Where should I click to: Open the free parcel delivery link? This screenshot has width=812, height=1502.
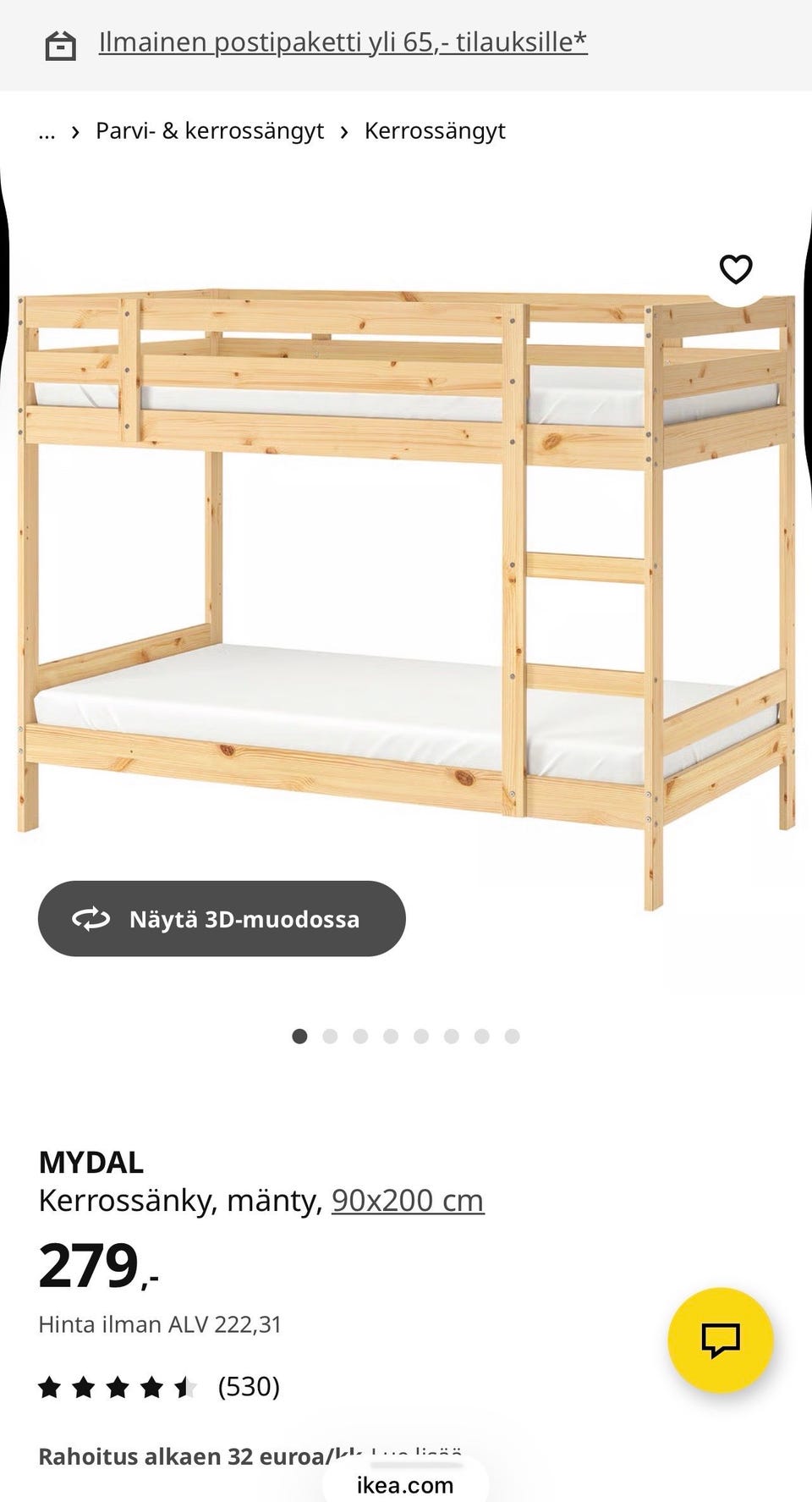pos(343,41)
